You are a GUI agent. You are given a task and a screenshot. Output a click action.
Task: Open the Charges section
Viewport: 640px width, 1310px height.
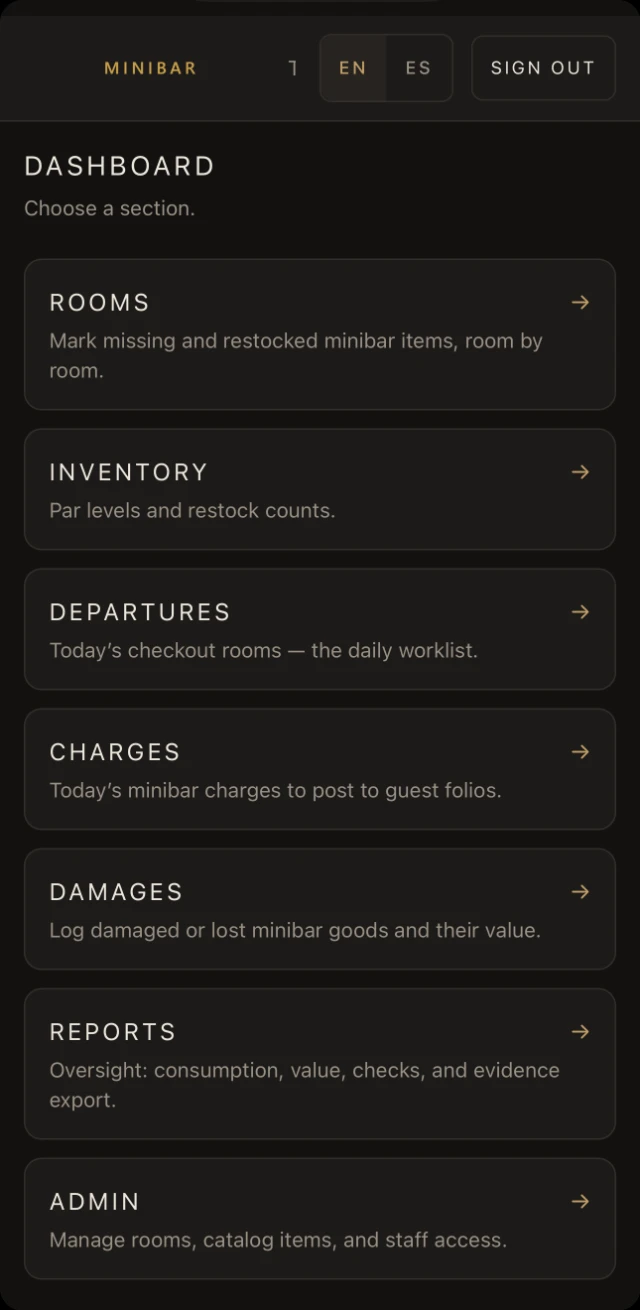click(320, 770)
